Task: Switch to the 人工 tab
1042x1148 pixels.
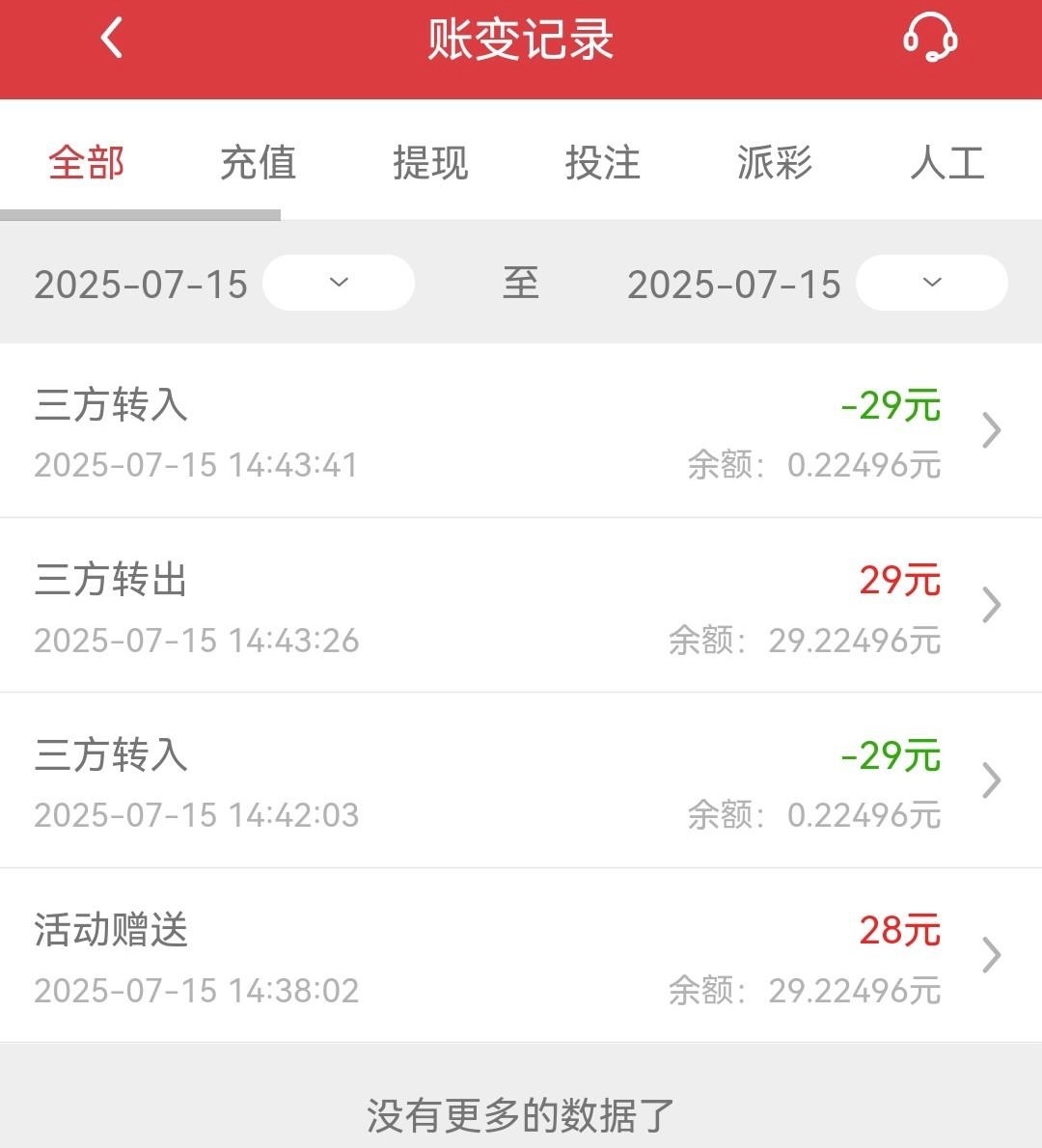Action: [946, 162]
